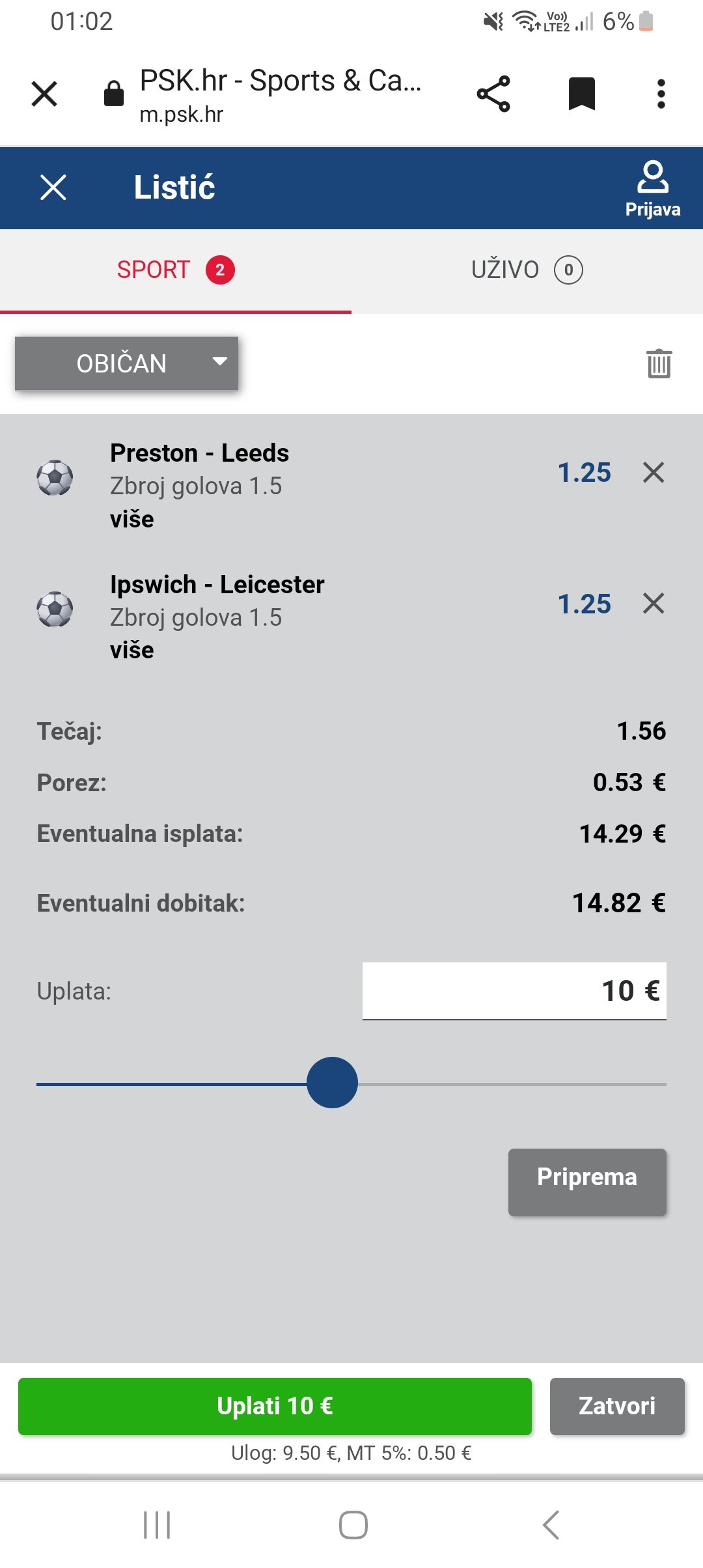Image resolution: width=703 pixels, height=1568 pixels.
Task: Delete all bets with the trash icon
Action: pos(659,363)
